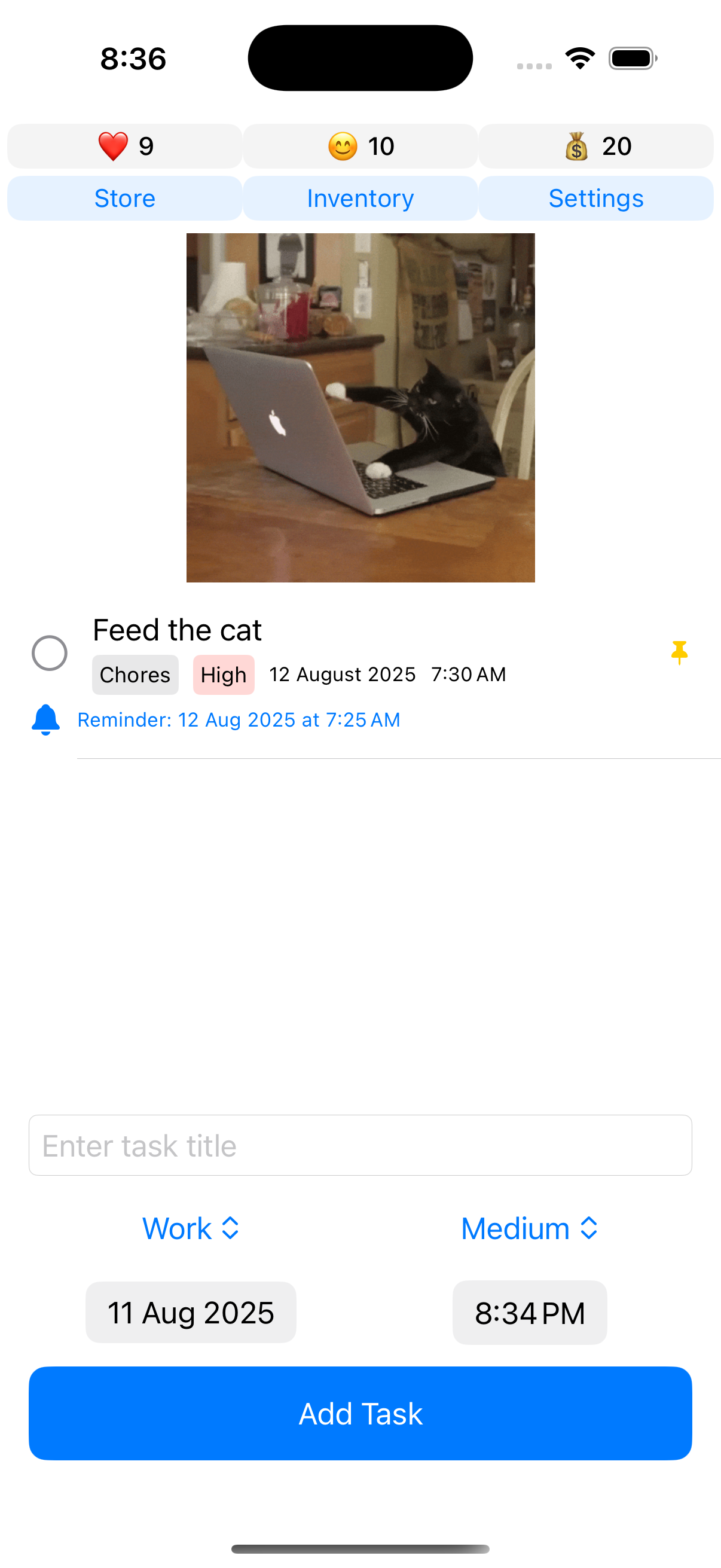Click the money bag currency icon

pos(577,146)
